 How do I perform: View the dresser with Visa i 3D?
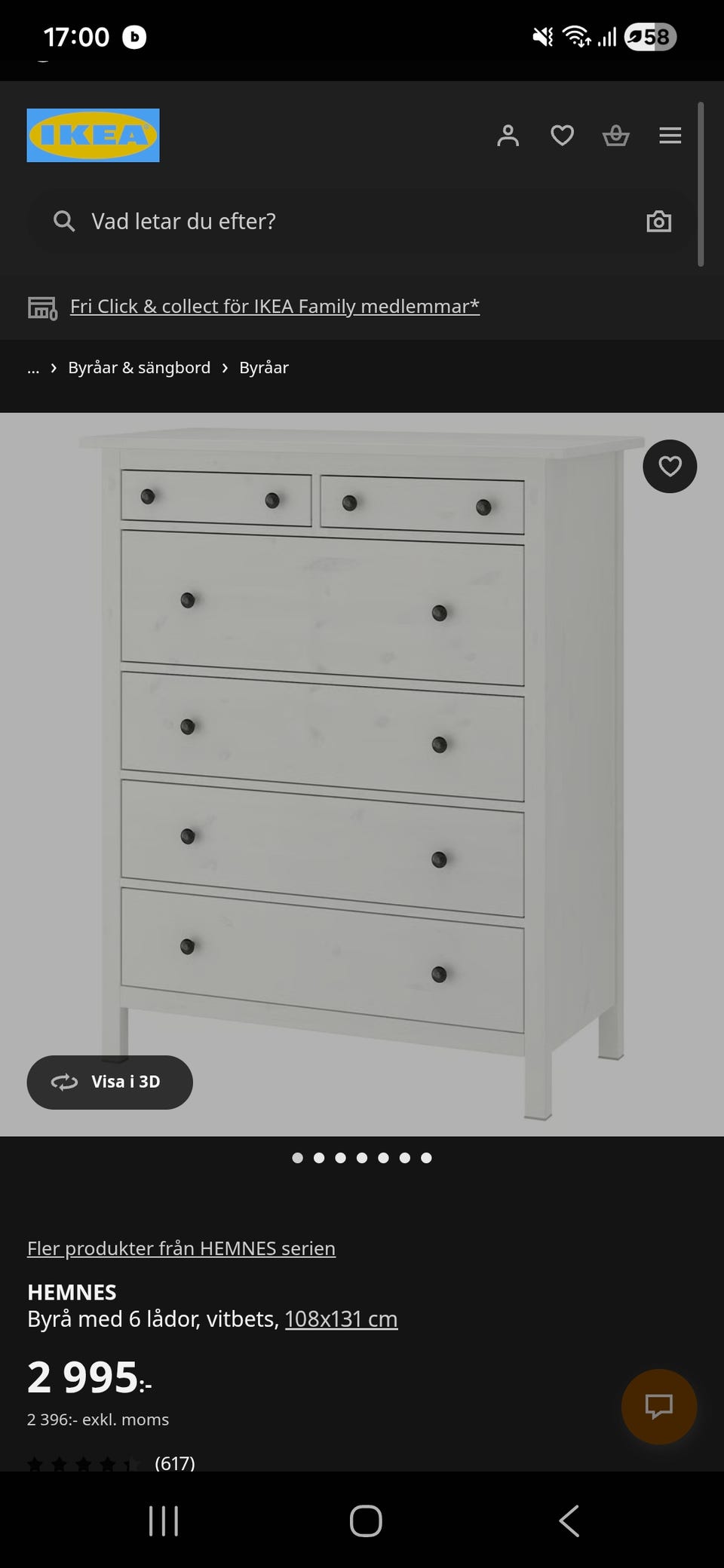click(x=110, y=1082)
